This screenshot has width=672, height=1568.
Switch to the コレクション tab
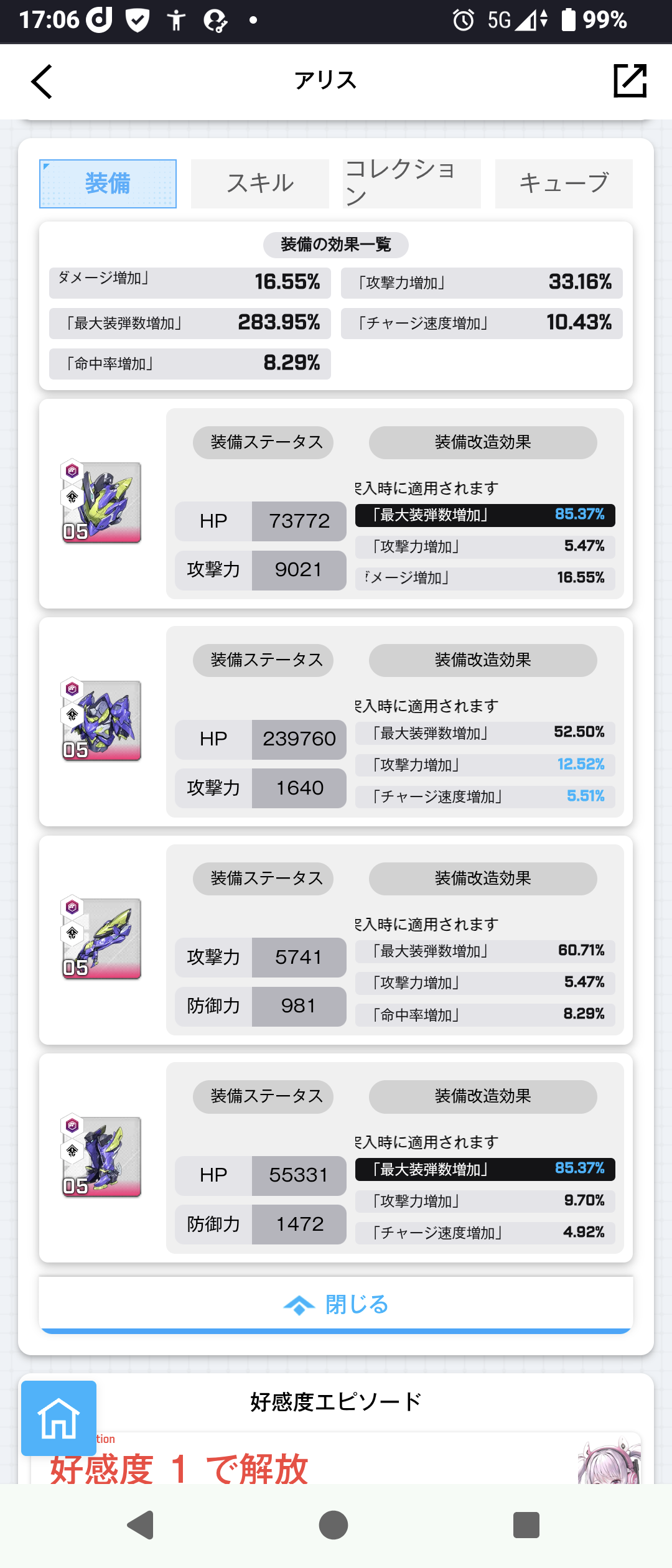[x=411, y=184]
